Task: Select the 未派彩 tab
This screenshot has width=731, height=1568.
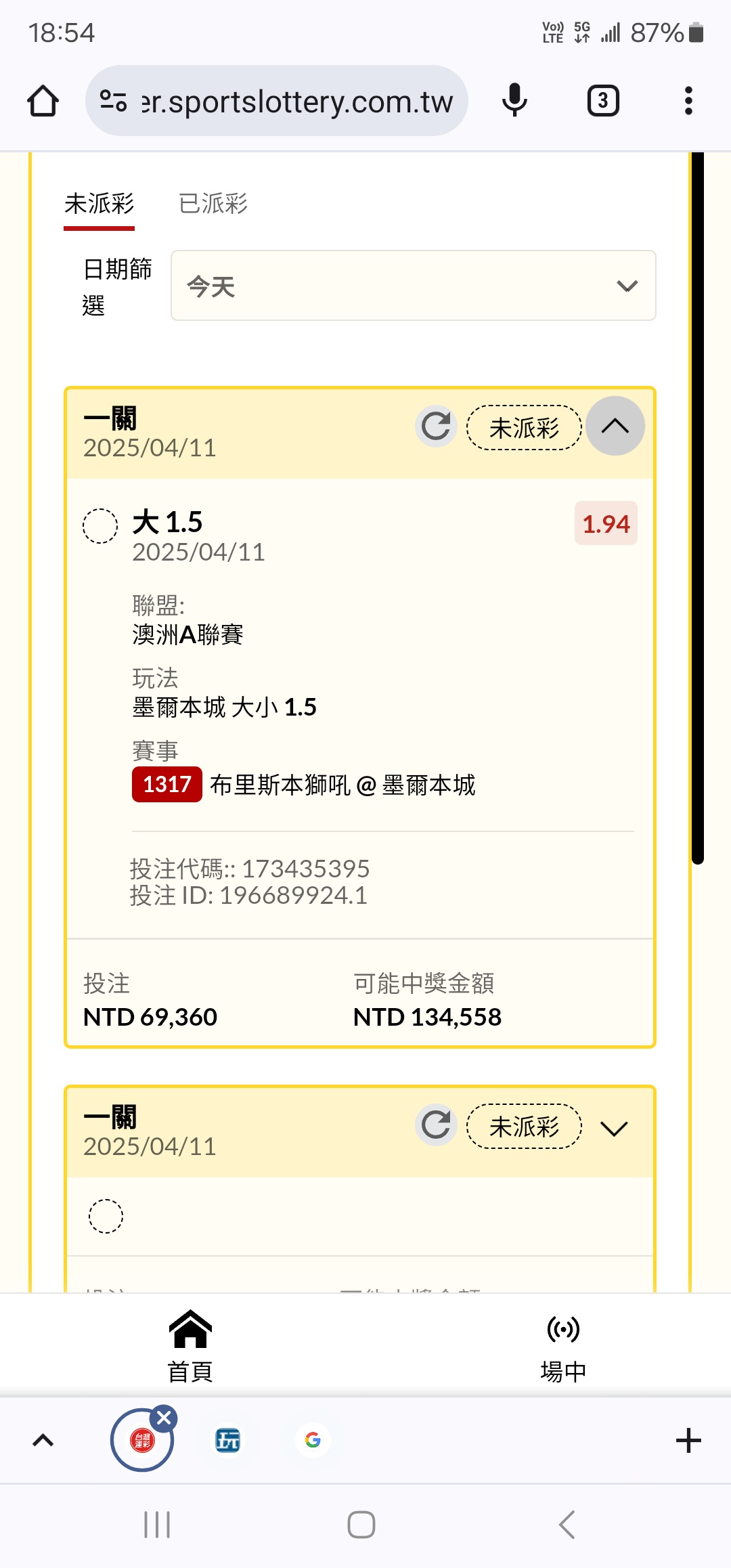Action: (x=99, y=204)
